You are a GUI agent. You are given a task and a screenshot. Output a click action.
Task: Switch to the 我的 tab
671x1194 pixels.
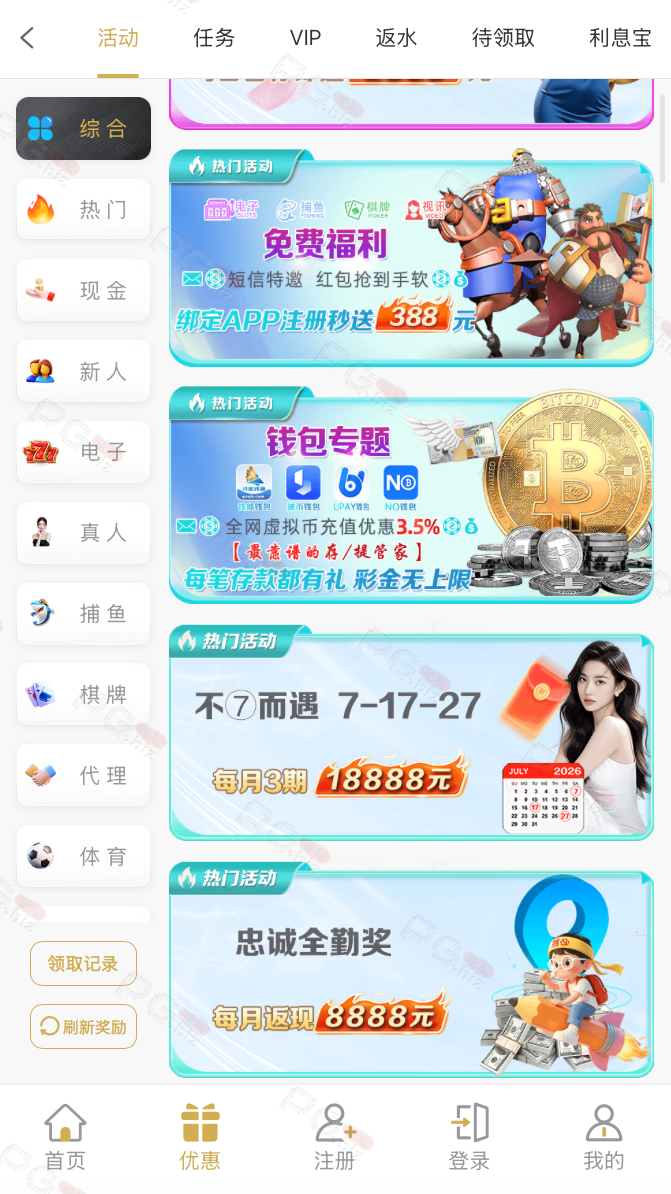tap(603, 1137)
